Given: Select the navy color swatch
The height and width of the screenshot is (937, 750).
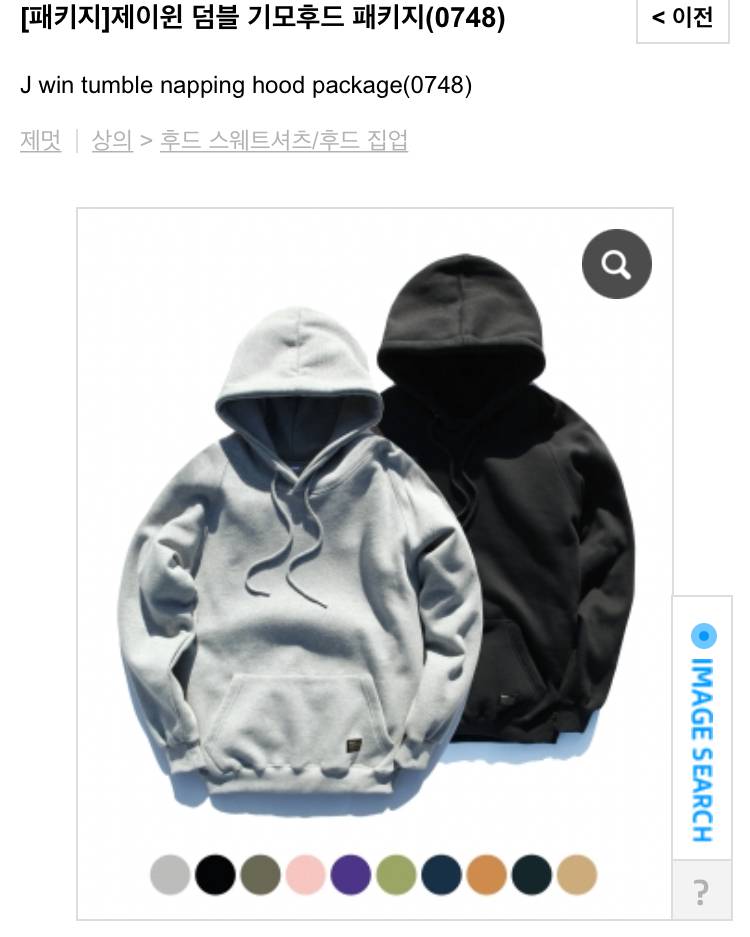Looking at the screenshot, I should (x=441, y=875).
